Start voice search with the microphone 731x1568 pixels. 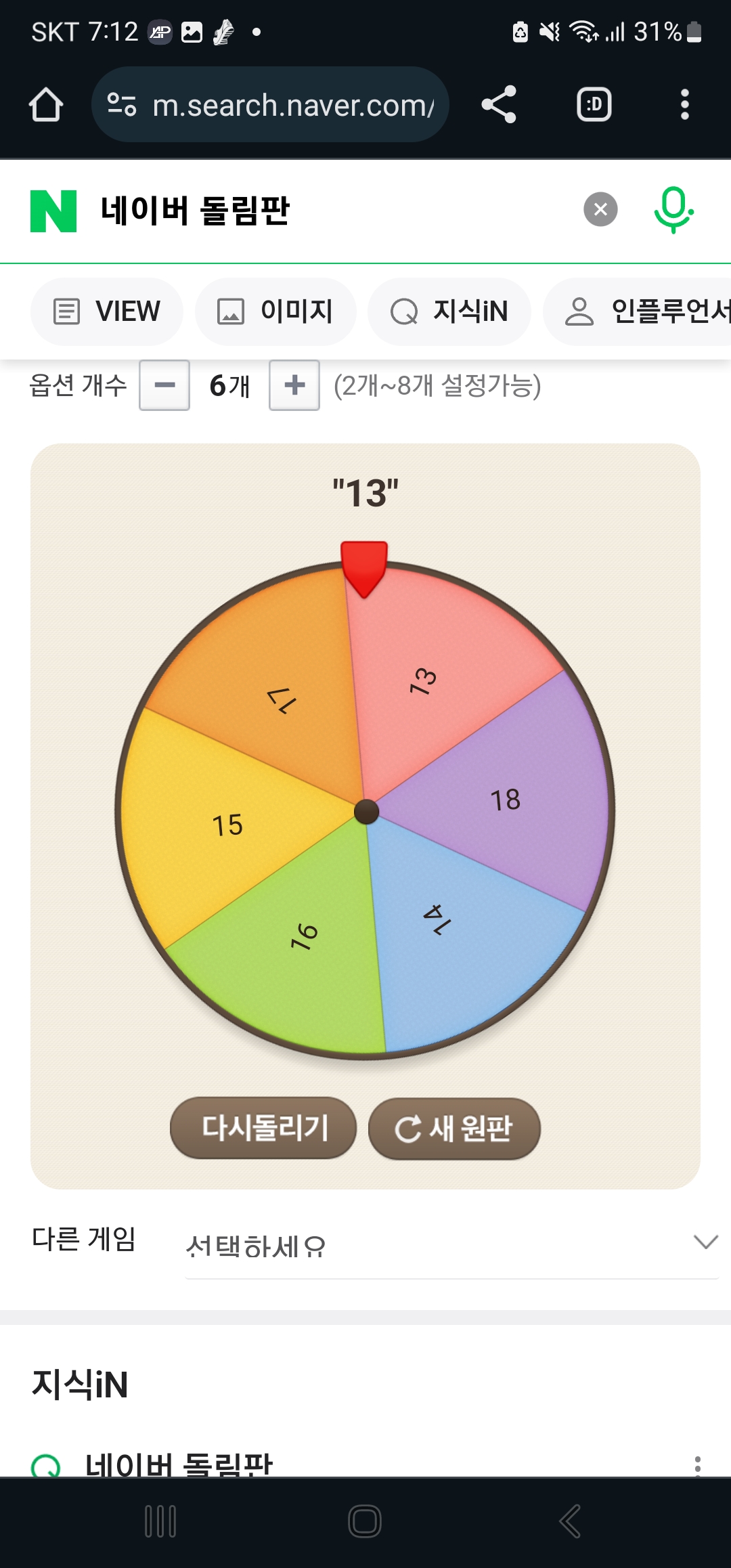[x=673, y=210]
